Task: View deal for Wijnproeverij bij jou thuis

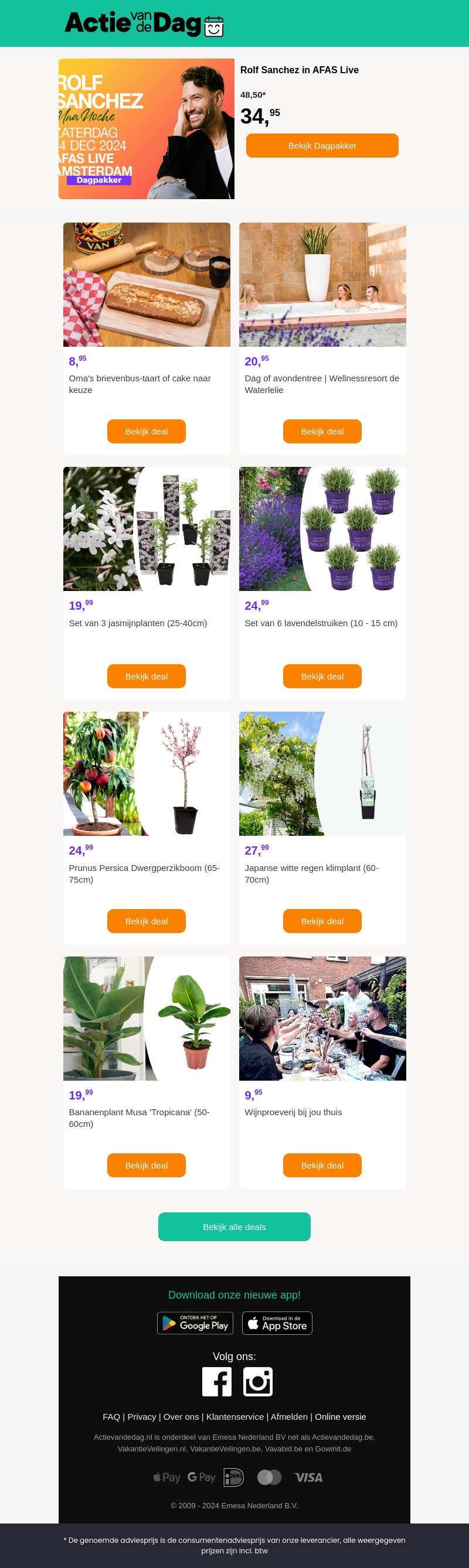Action: tap(322, 1164)
